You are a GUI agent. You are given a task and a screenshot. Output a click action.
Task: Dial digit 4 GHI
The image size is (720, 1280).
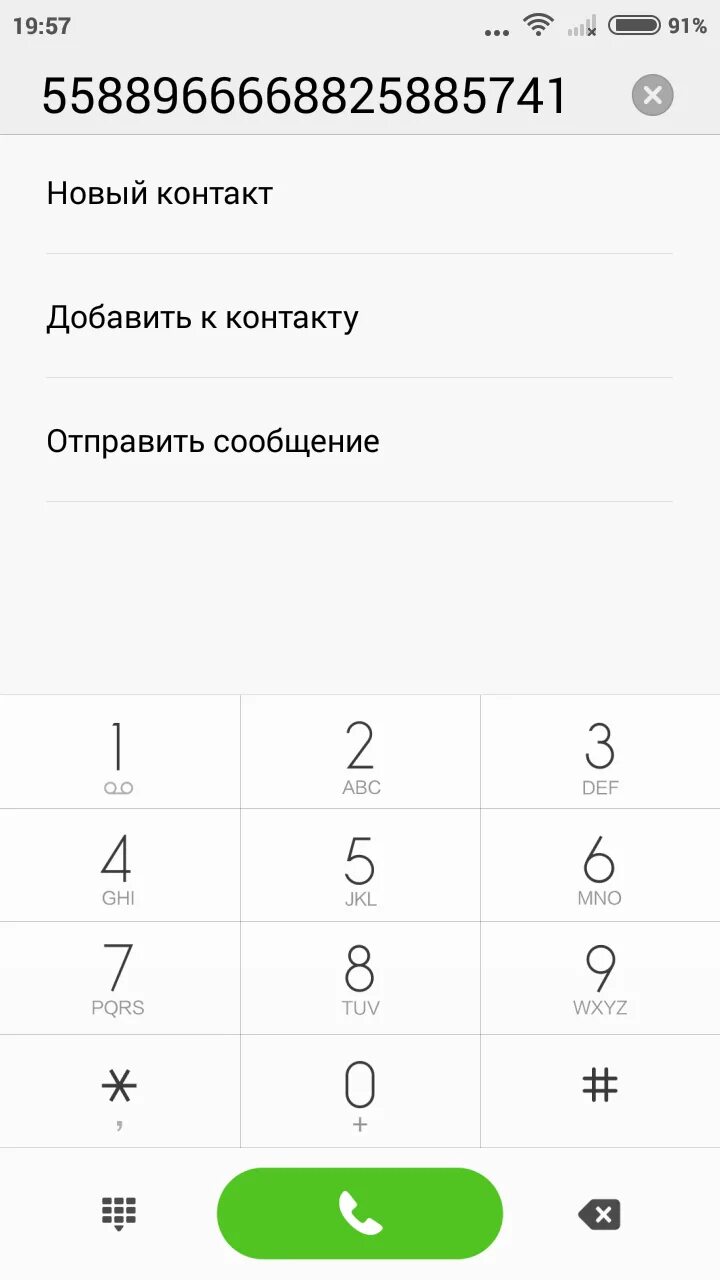(x=119, y=865)
